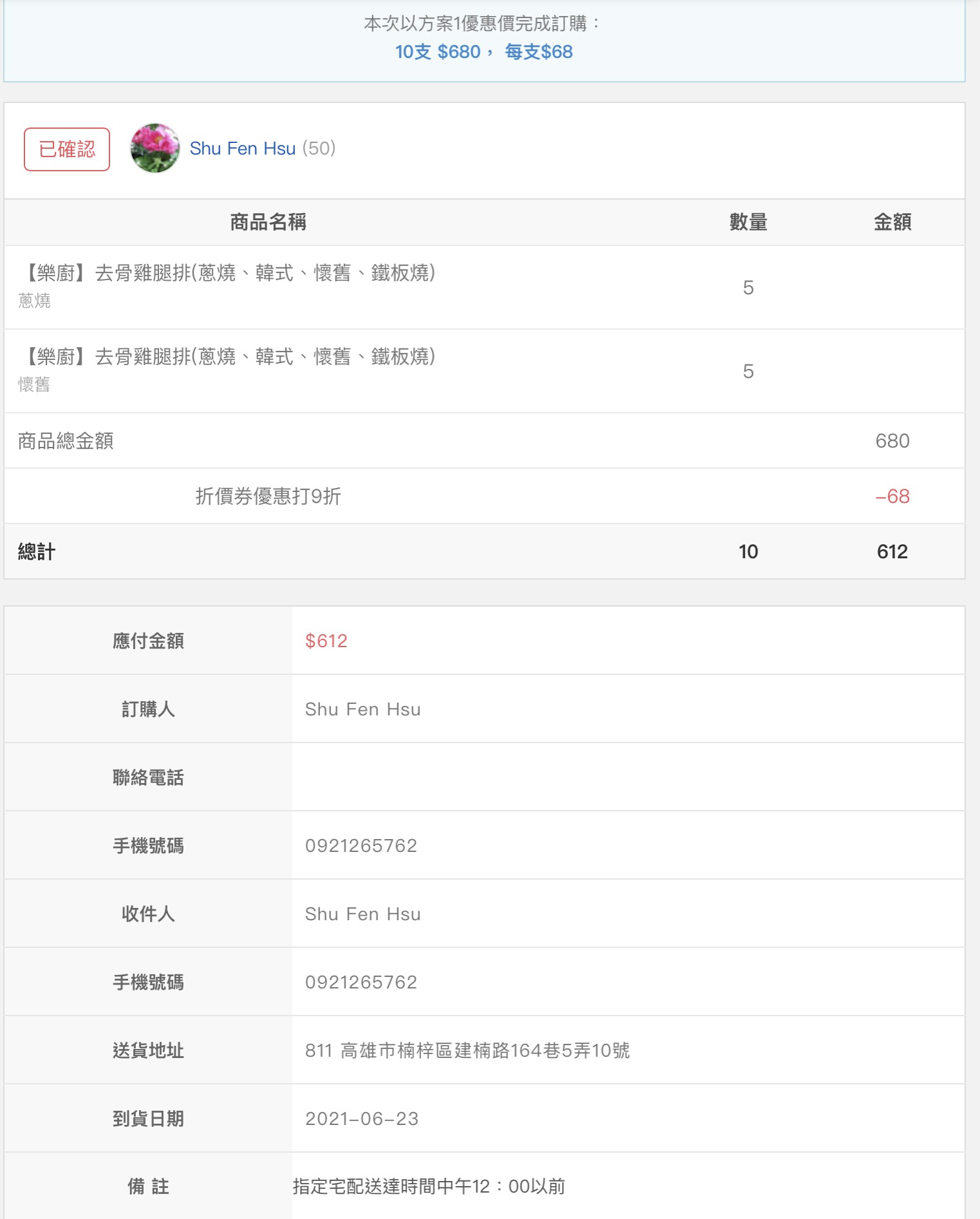Open Shu Fen Hsu's profile link
Viewport: 980px width, 1219px height.
pyautogui.click(x=242, y=149)
